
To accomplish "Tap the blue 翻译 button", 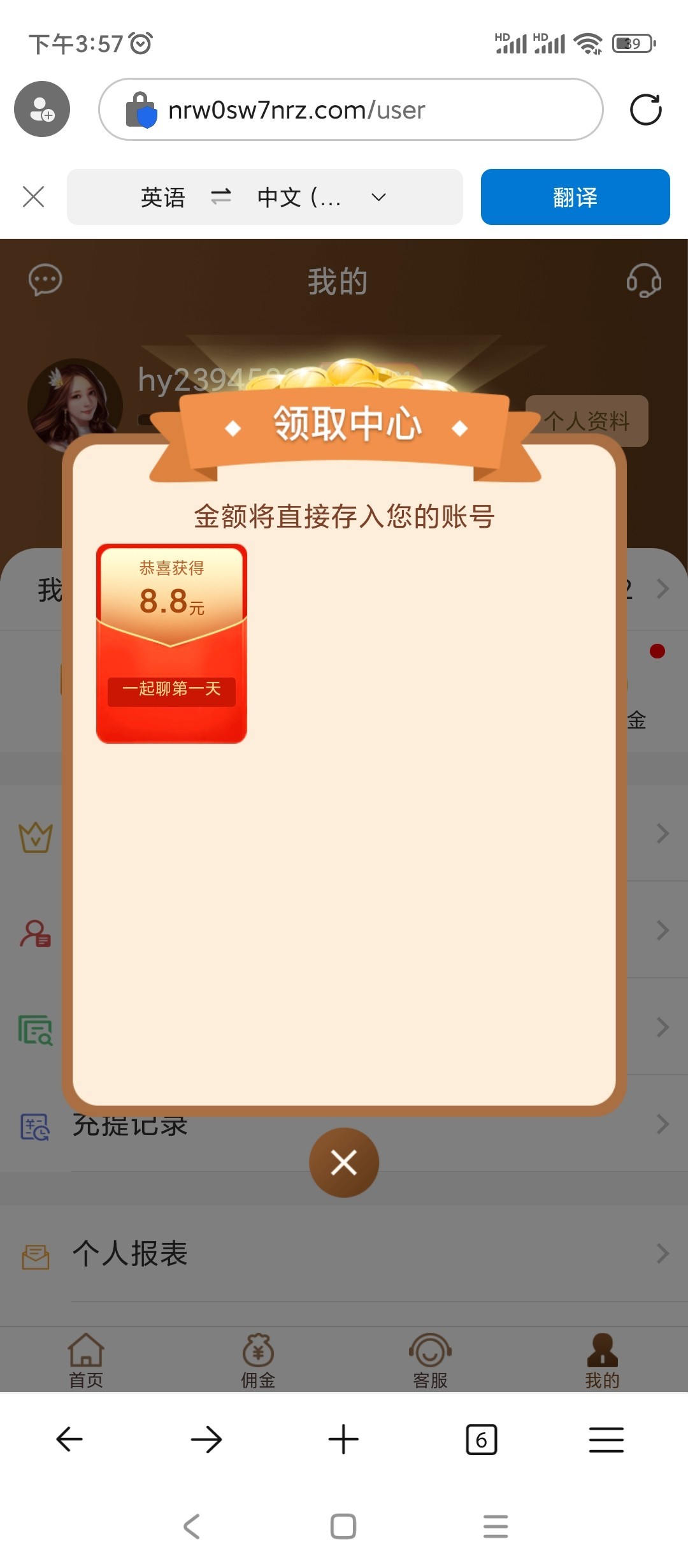I will click(x=575, y=197).
